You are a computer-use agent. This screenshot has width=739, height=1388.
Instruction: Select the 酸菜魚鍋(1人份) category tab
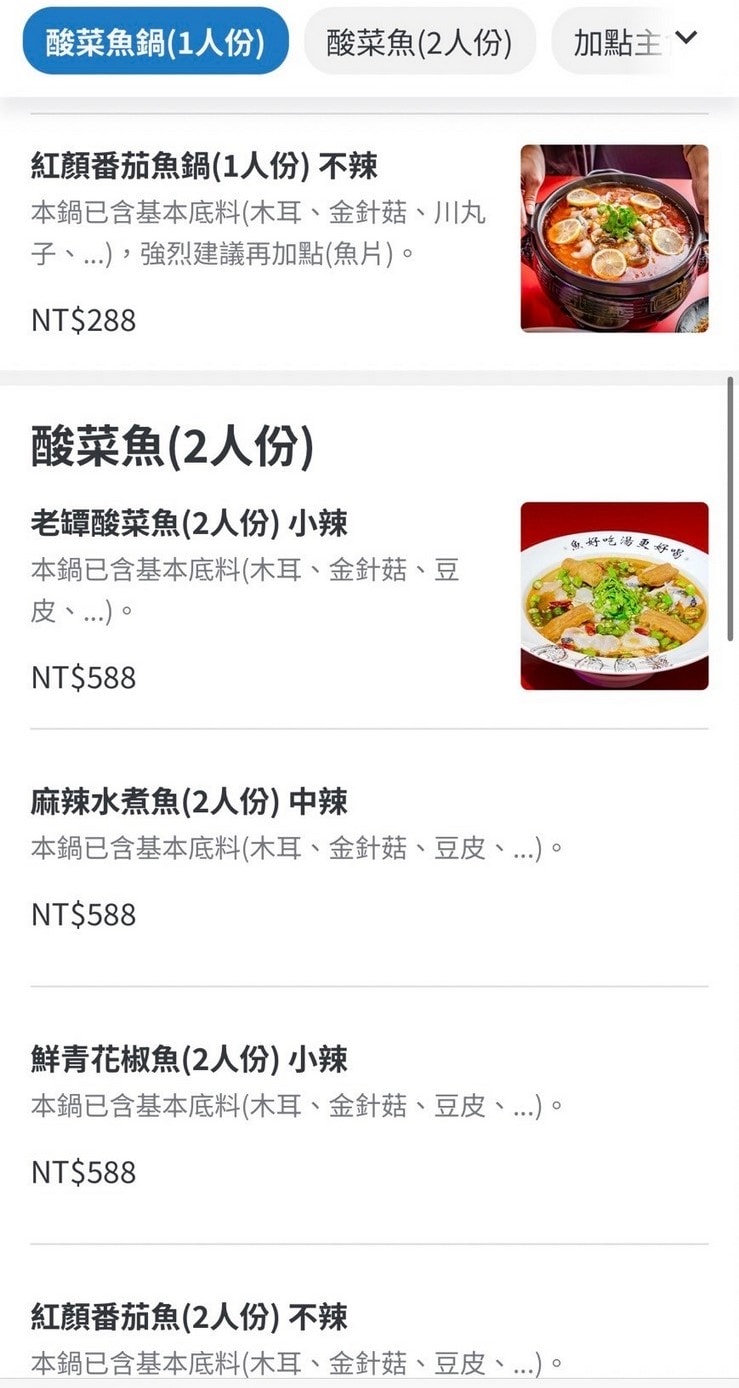(x=155, y=40)
